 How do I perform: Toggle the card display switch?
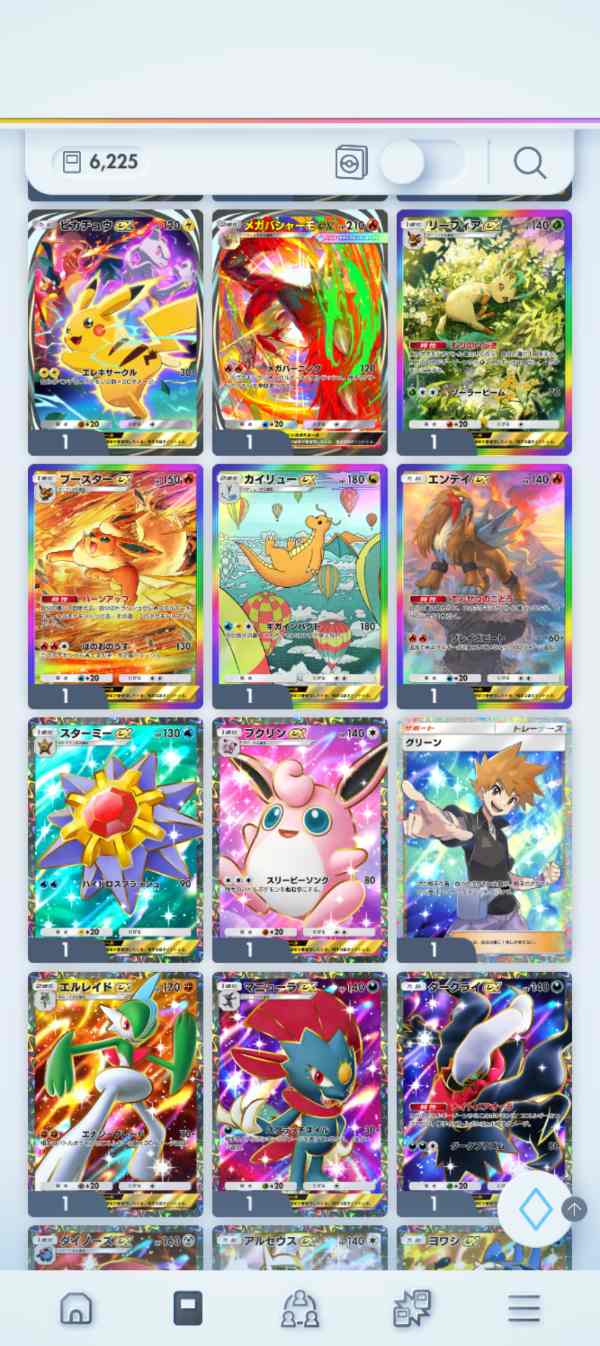422,161
